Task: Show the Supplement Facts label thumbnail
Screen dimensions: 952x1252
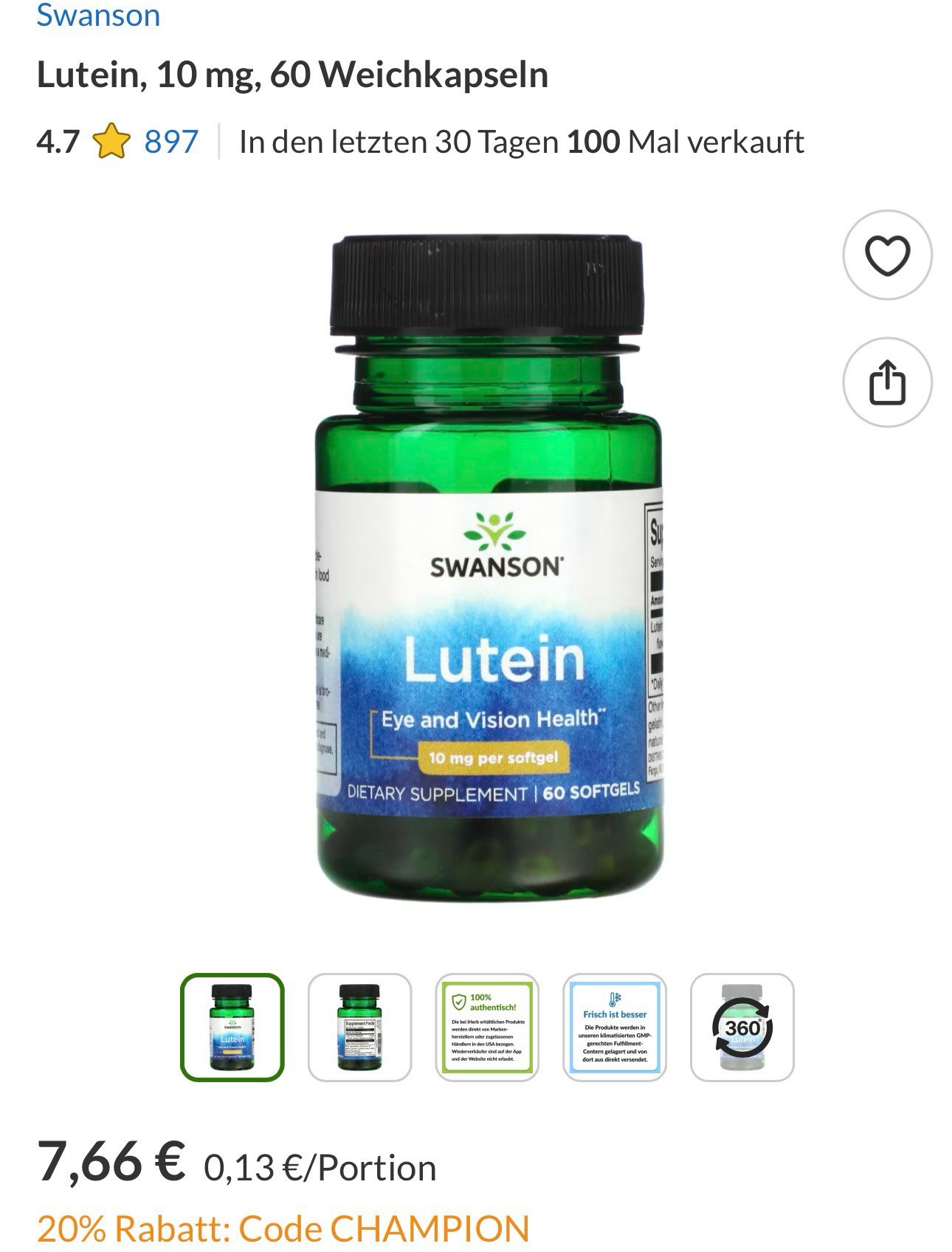Action: point(359,1027)
